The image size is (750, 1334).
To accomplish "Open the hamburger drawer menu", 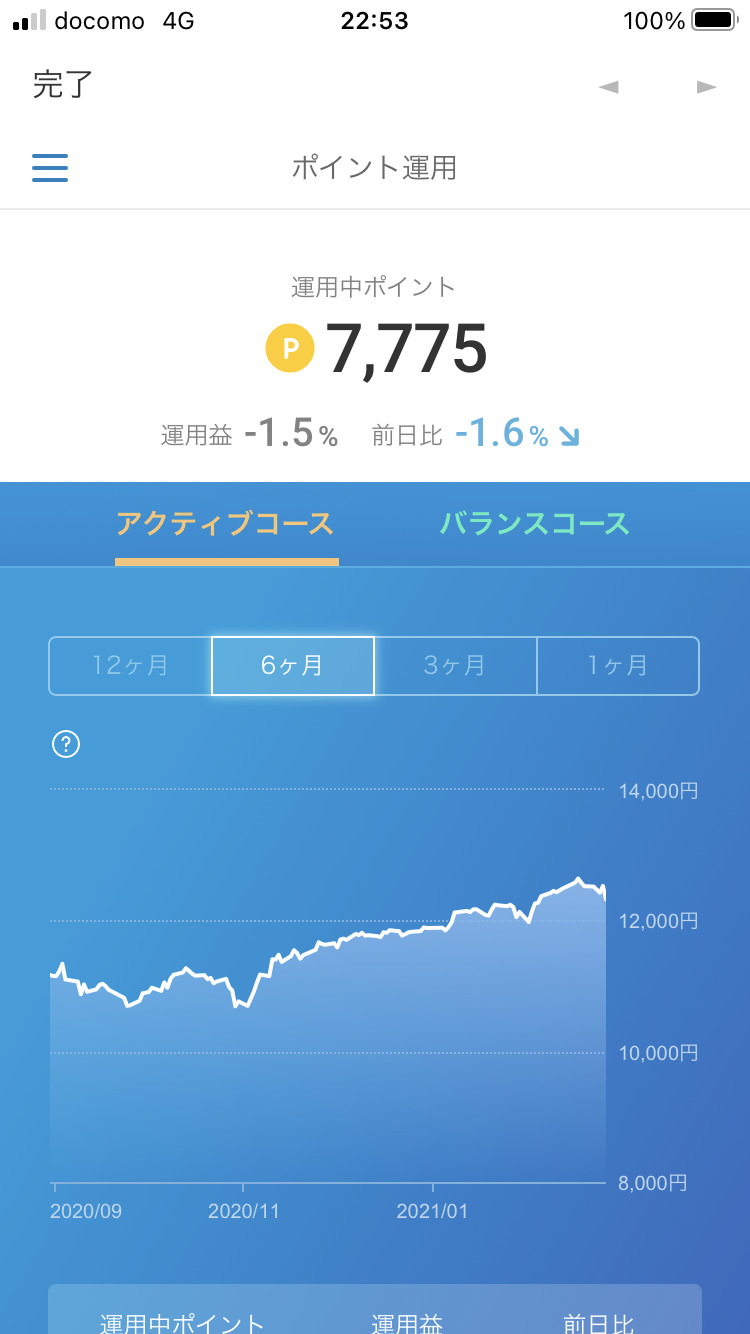I will coord(50,167).
